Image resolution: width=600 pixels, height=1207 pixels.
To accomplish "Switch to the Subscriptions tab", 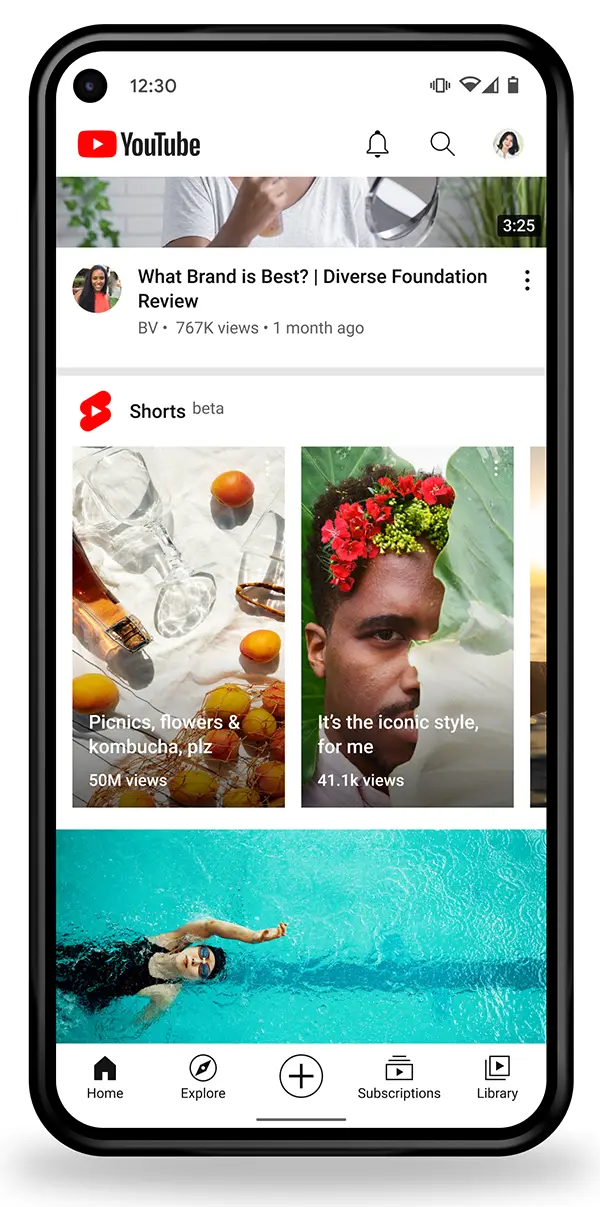I will pos(399,1078).
